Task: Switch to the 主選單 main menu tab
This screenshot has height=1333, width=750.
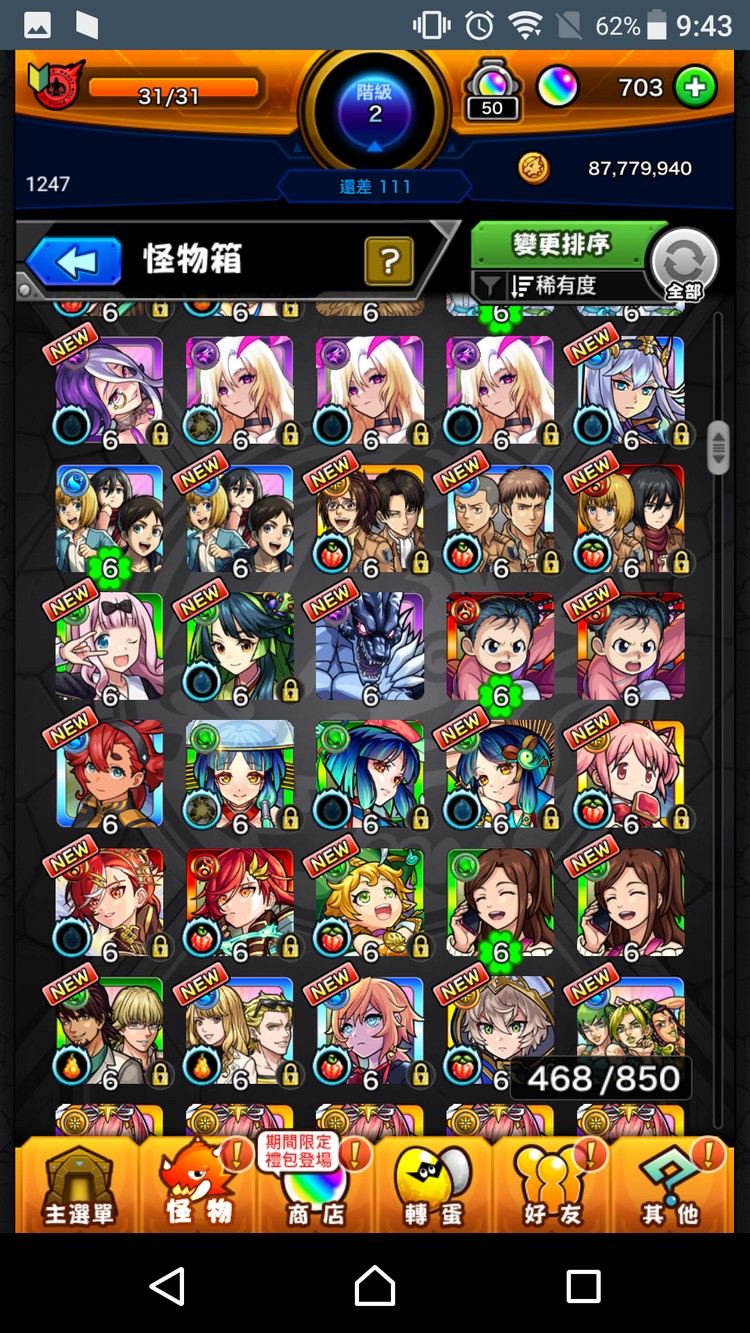Action: coord(78,1188)
